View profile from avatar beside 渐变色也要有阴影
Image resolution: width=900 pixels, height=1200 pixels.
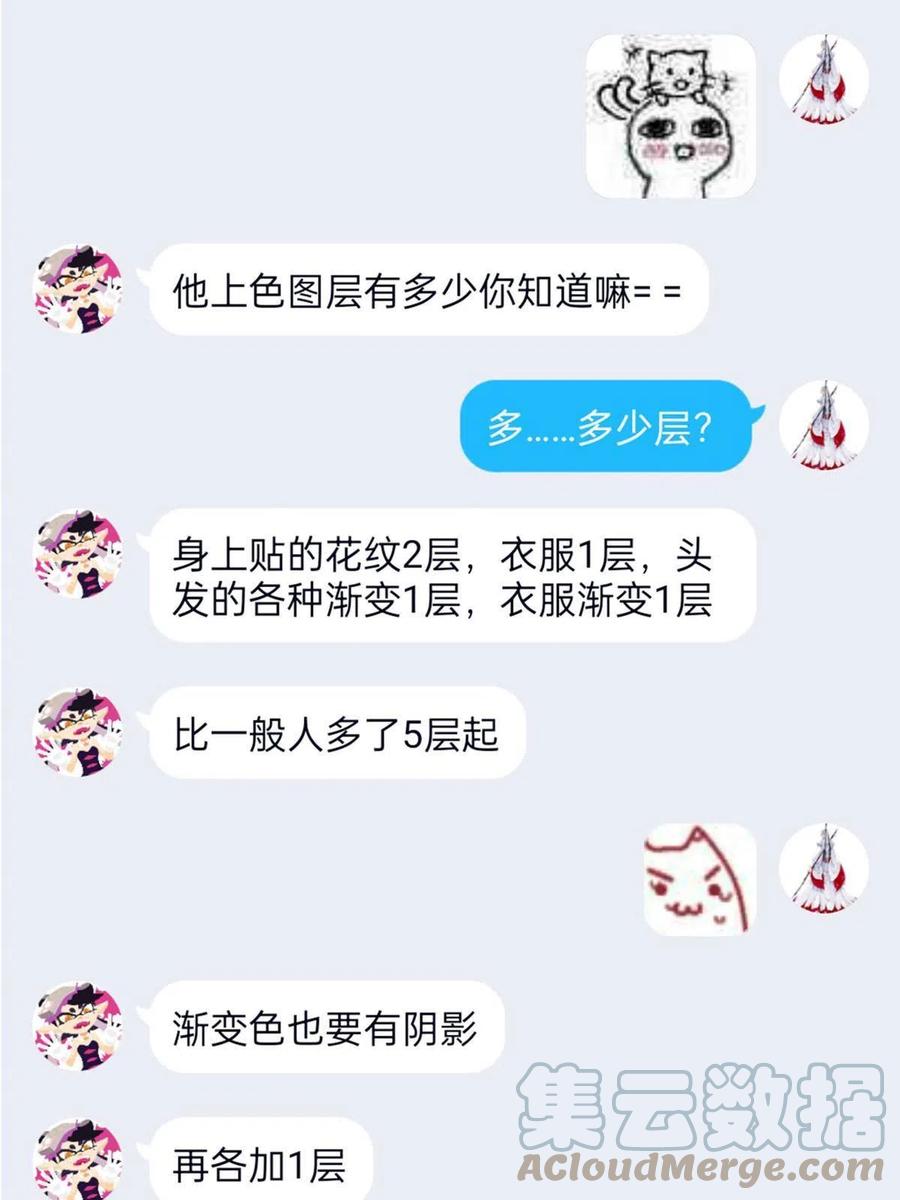pos(78,1027)
